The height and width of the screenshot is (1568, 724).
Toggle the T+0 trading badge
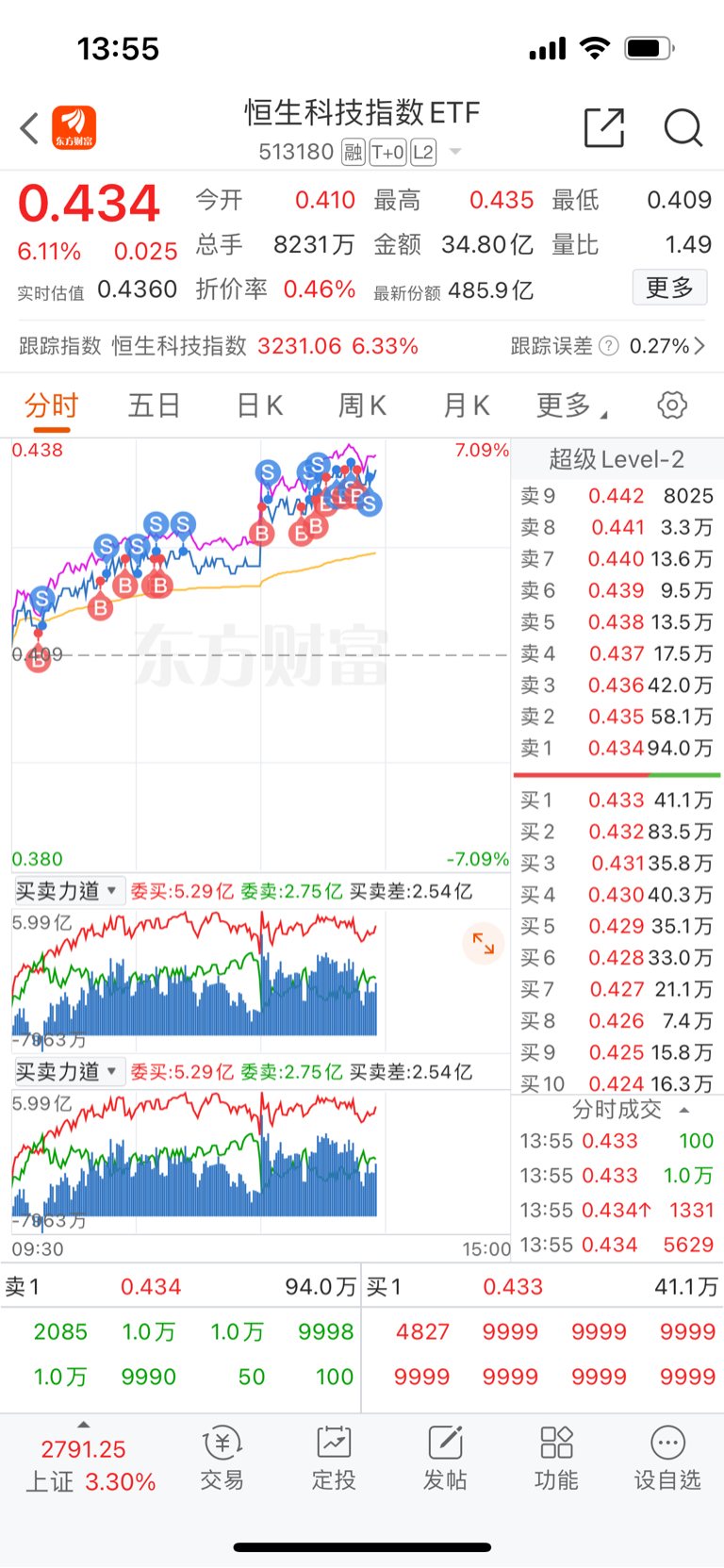point(388,152)
